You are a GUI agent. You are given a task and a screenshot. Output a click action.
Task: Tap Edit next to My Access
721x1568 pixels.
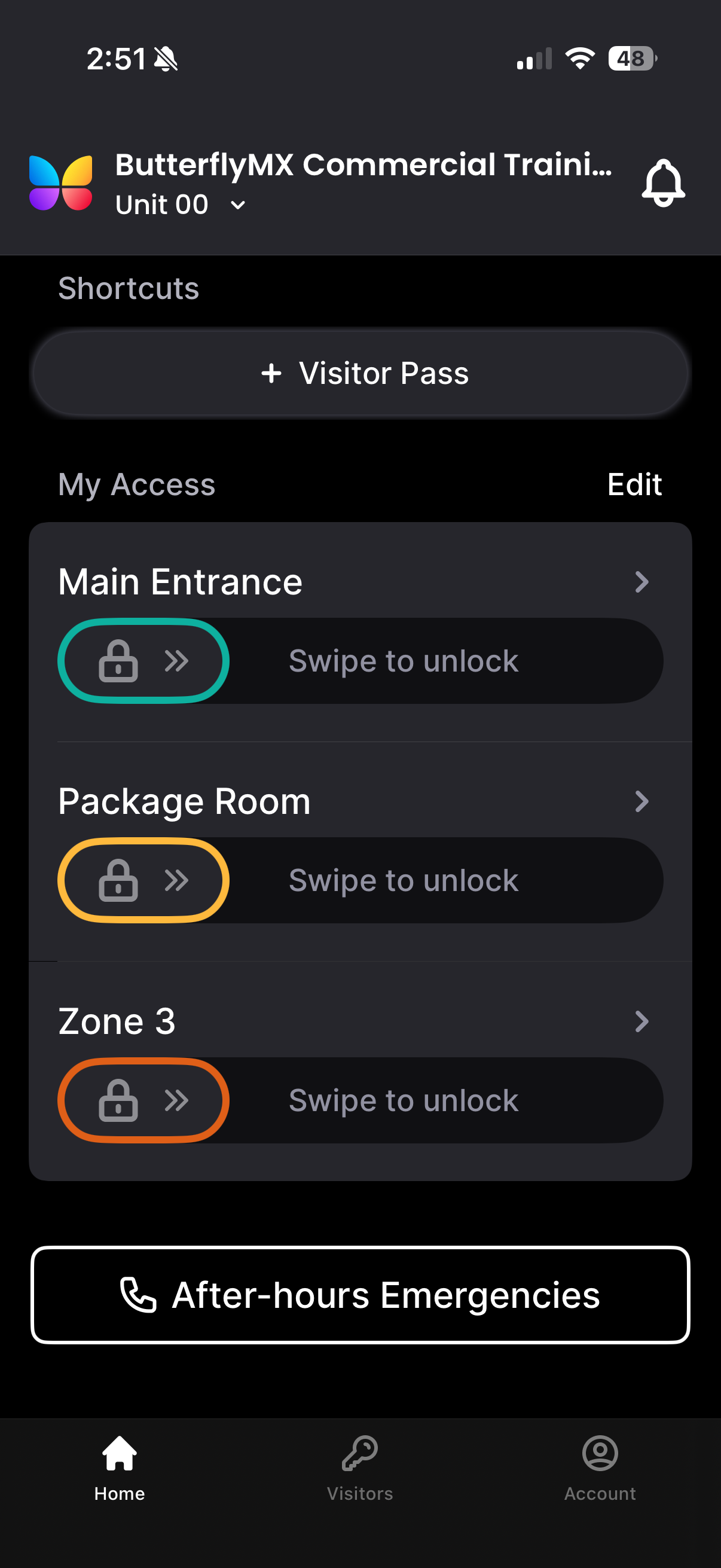click(x=634, y=484)
